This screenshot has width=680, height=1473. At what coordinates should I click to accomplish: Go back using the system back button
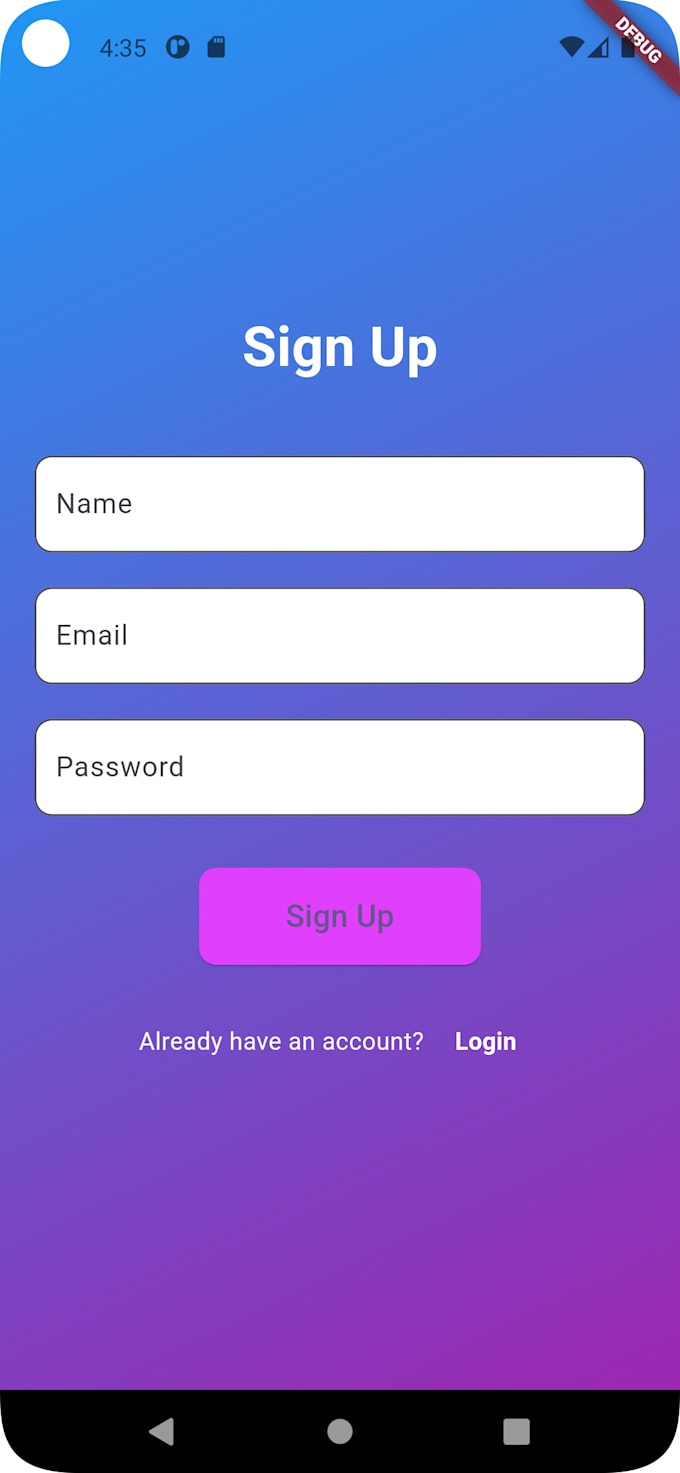coord(161,1431)
